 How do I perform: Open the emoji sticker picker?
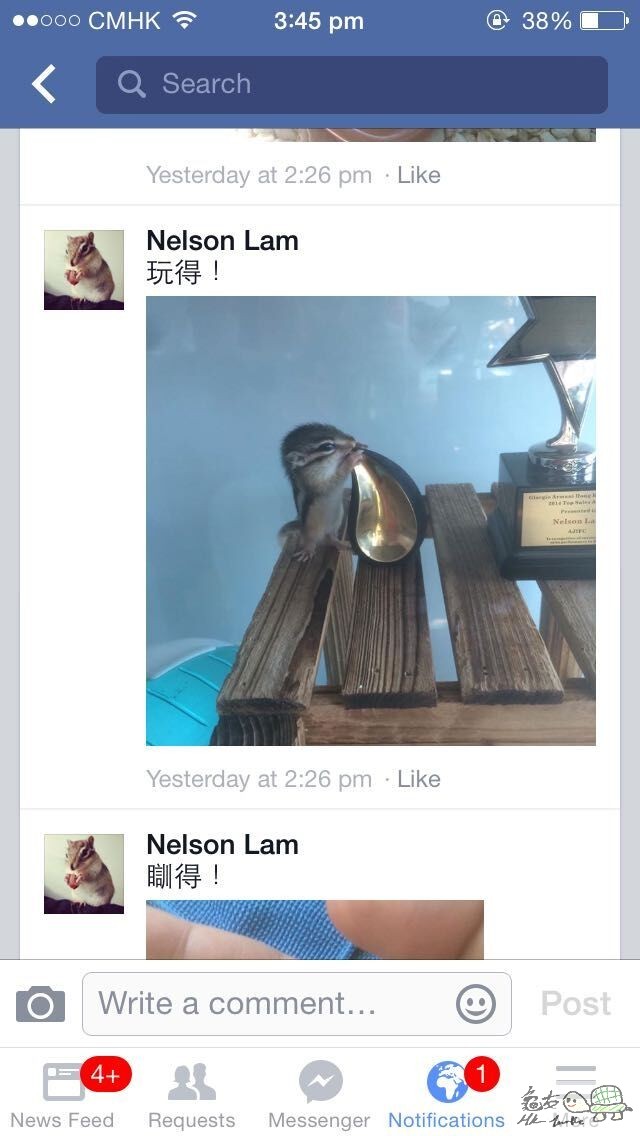[x=476, y=1004]
